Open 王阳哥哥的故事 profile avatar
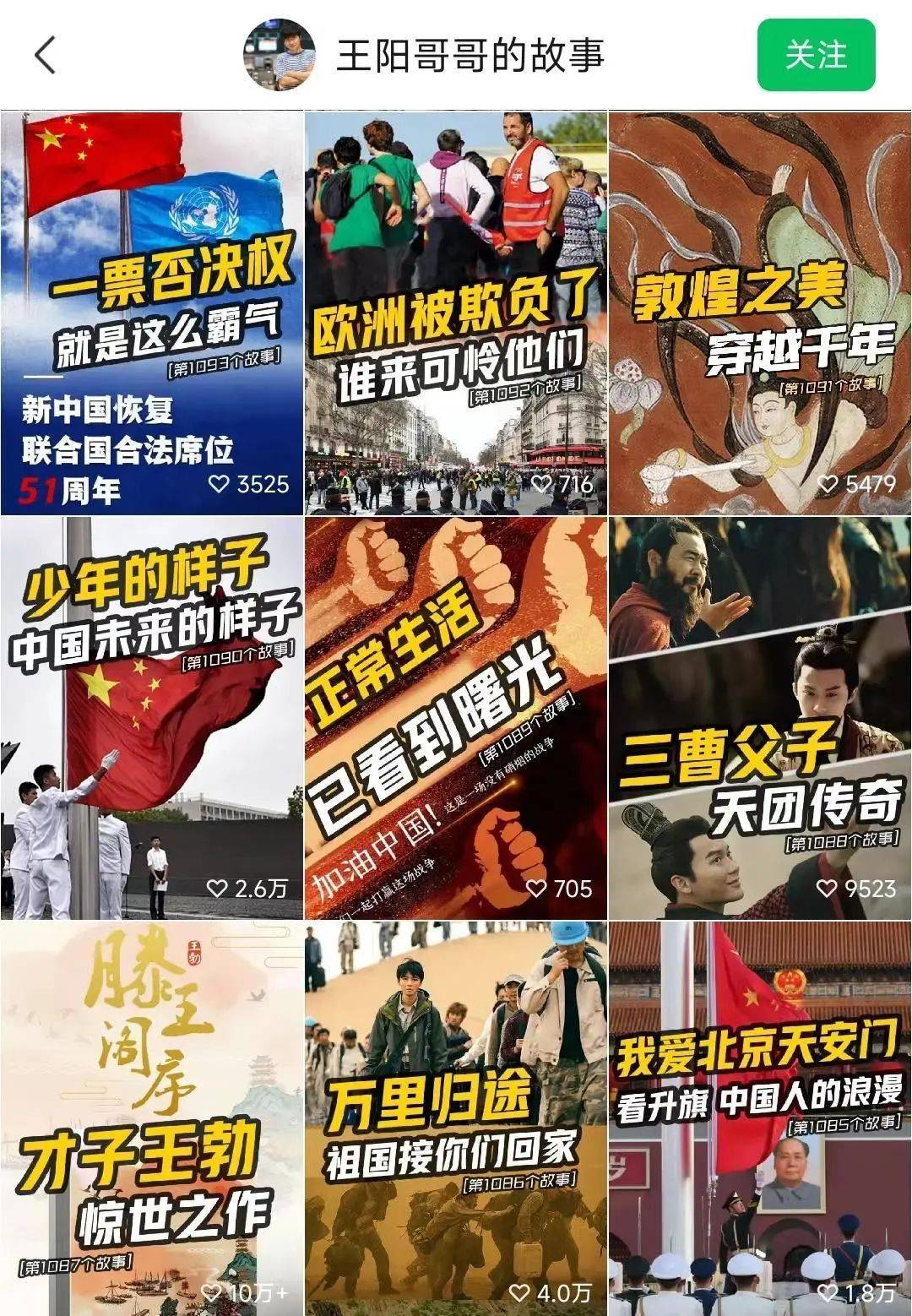 click(280, 56)
